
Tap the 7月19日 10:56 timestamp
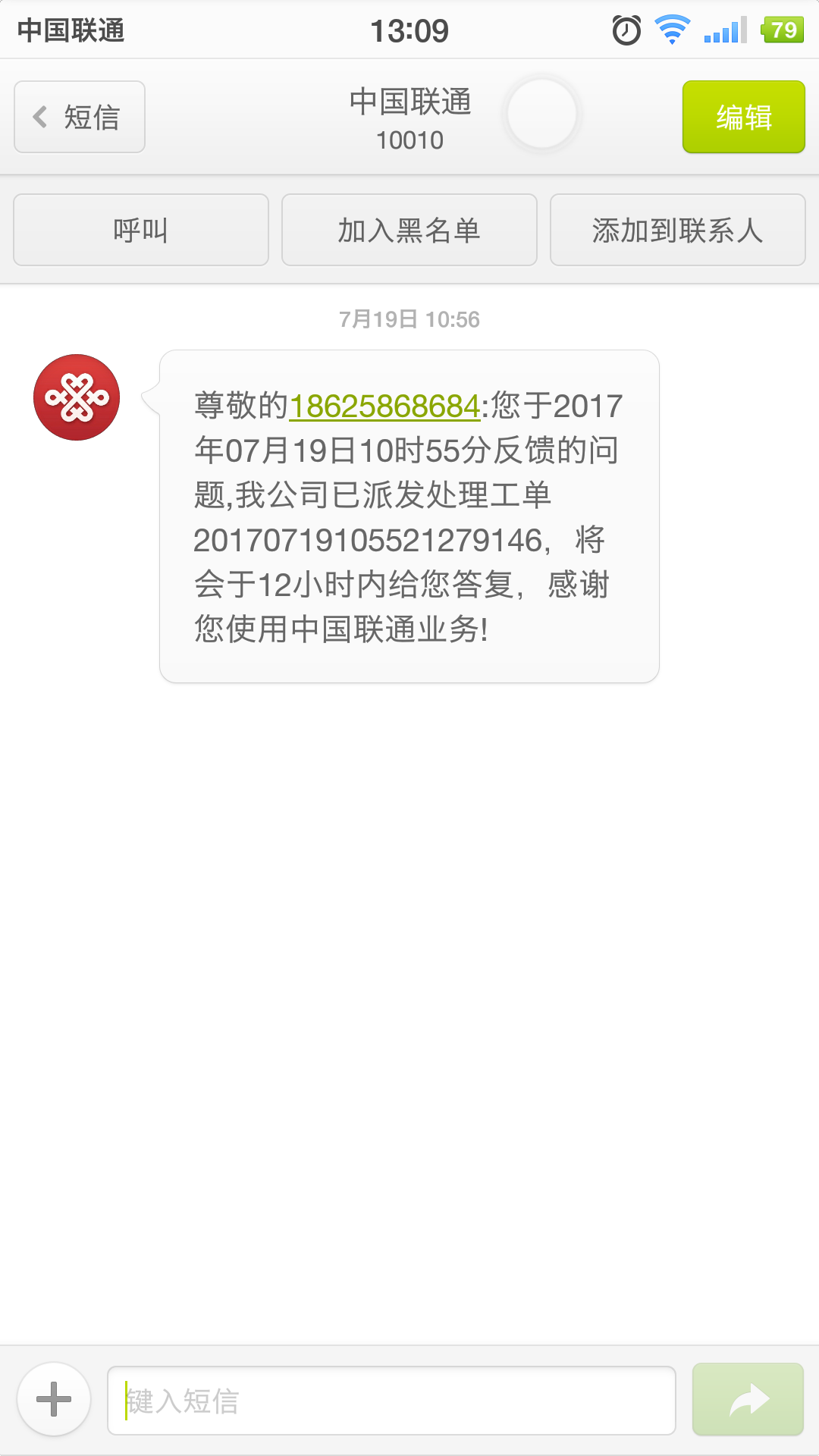tap(409, 319)
